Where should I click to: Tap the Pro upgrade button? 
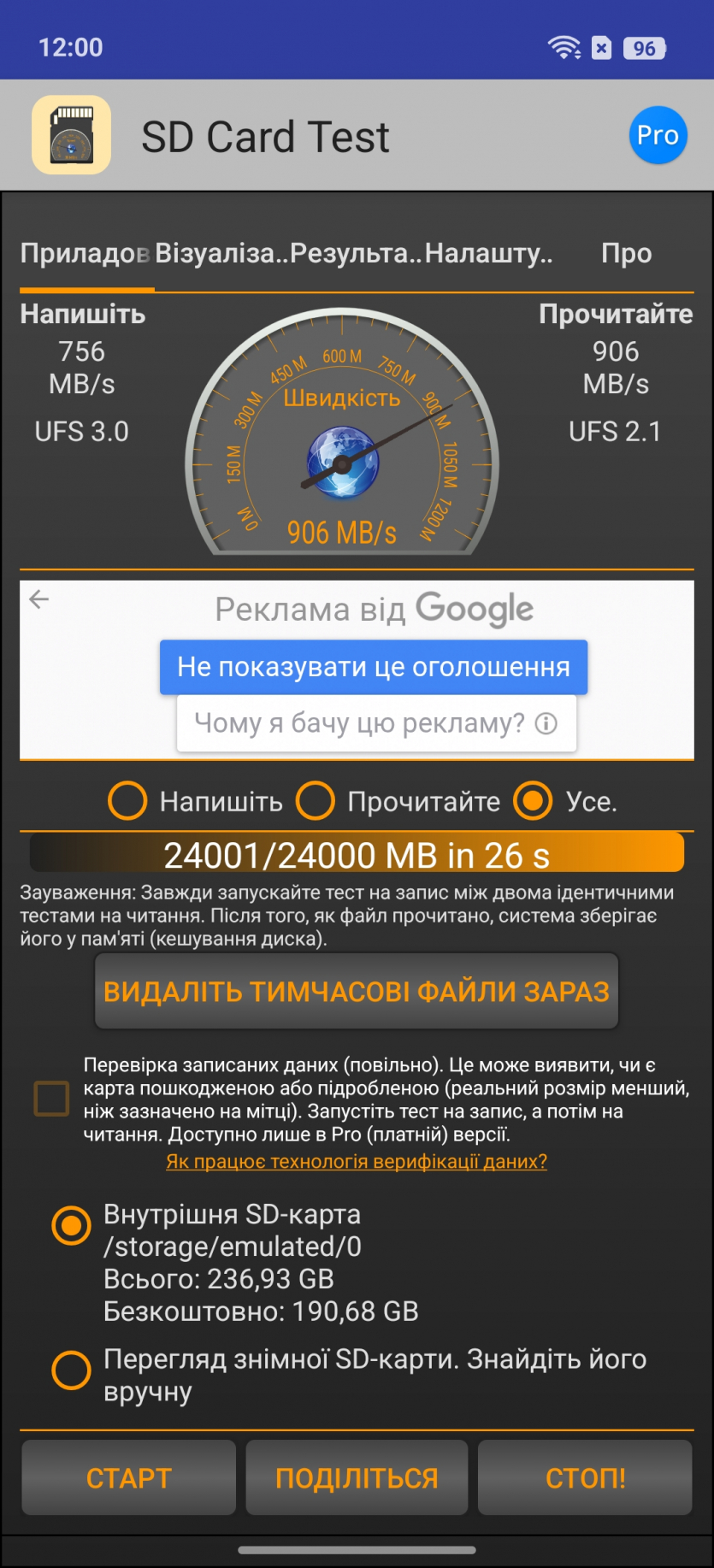click(x=658, y=135)
